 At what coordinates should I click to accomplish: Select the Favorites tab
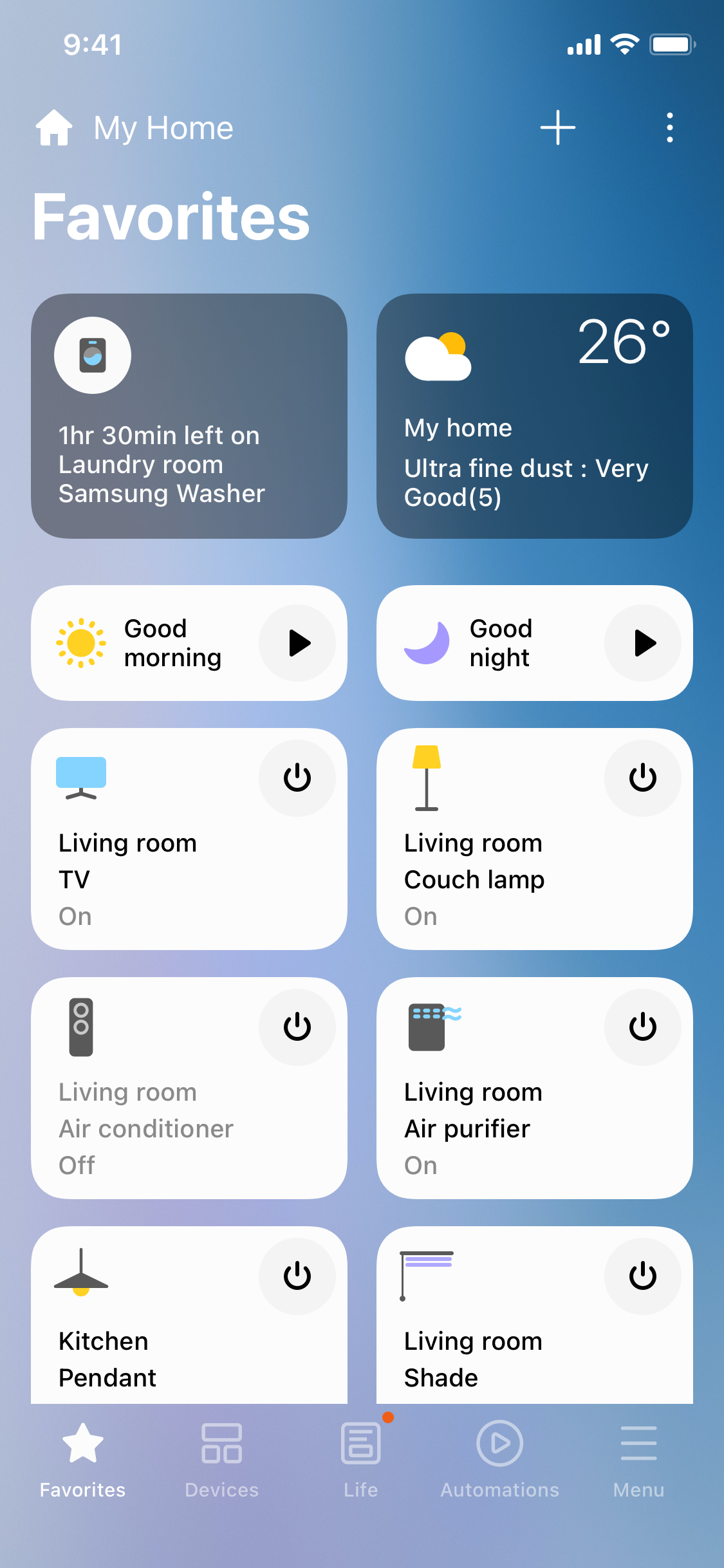coord(82,1458)
